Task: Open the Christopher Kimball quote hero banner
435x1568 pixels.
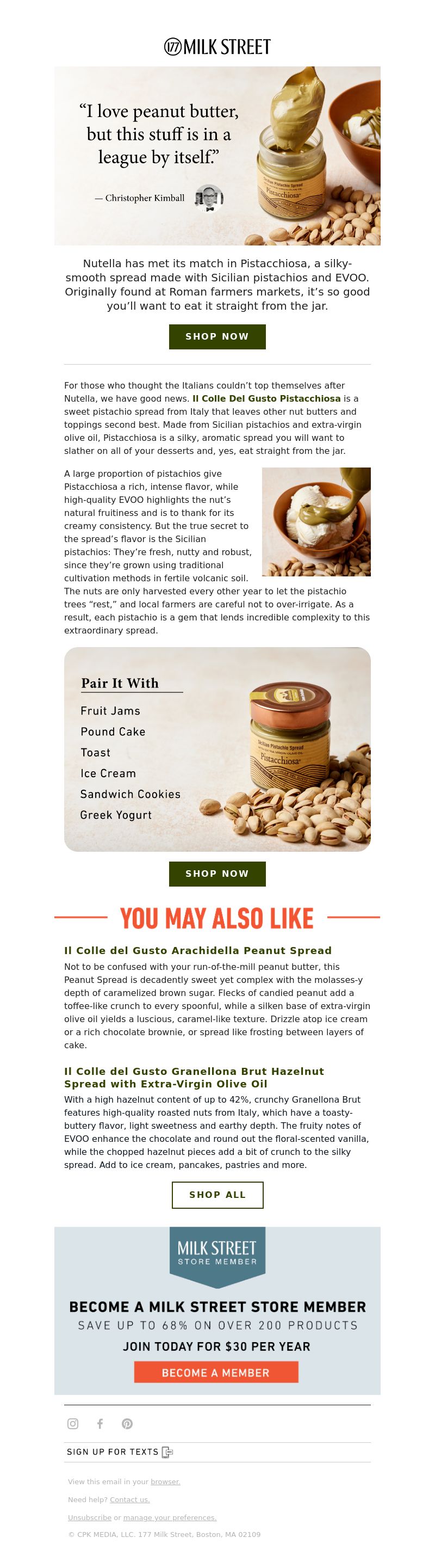Action: click(x=217, y=156)
